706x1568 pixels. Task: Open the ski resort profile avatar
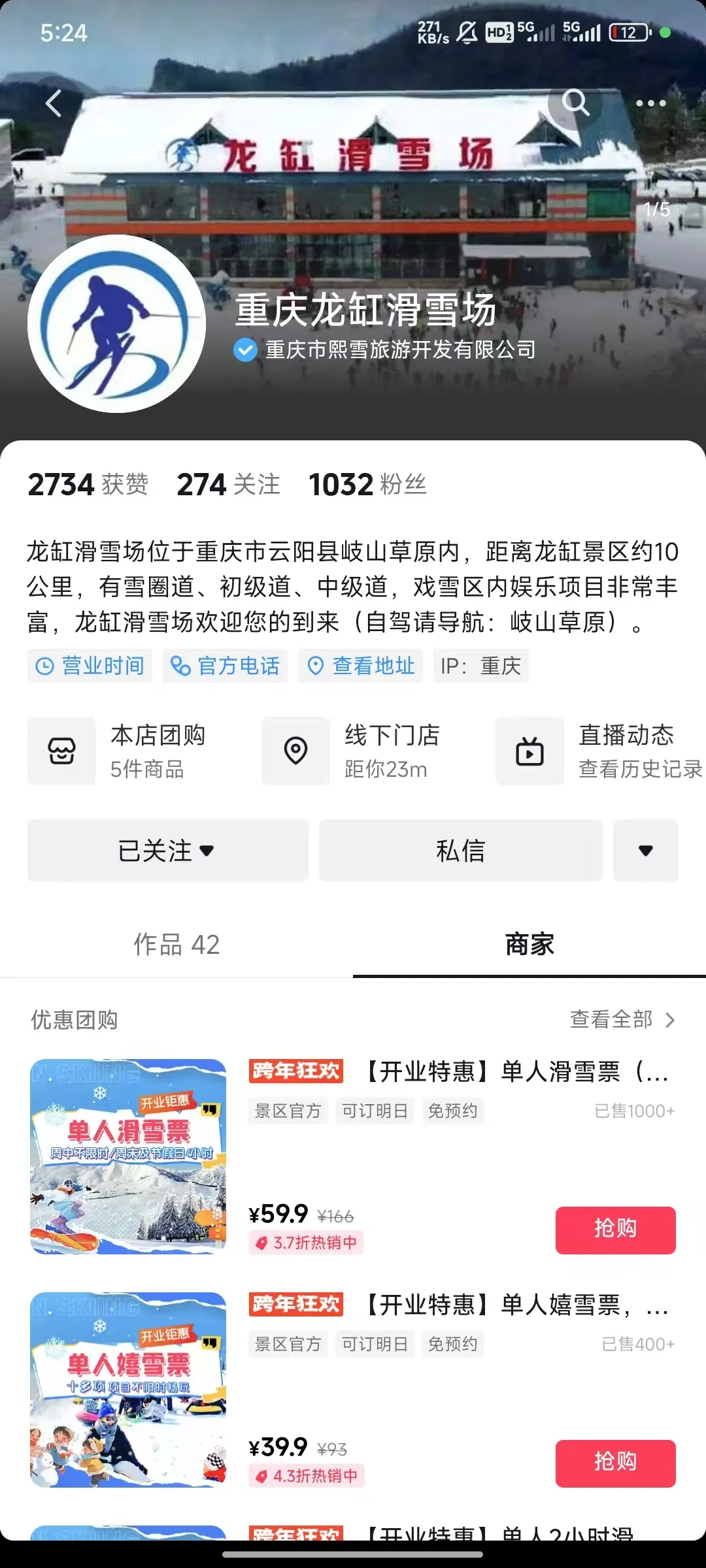(116, 323)
